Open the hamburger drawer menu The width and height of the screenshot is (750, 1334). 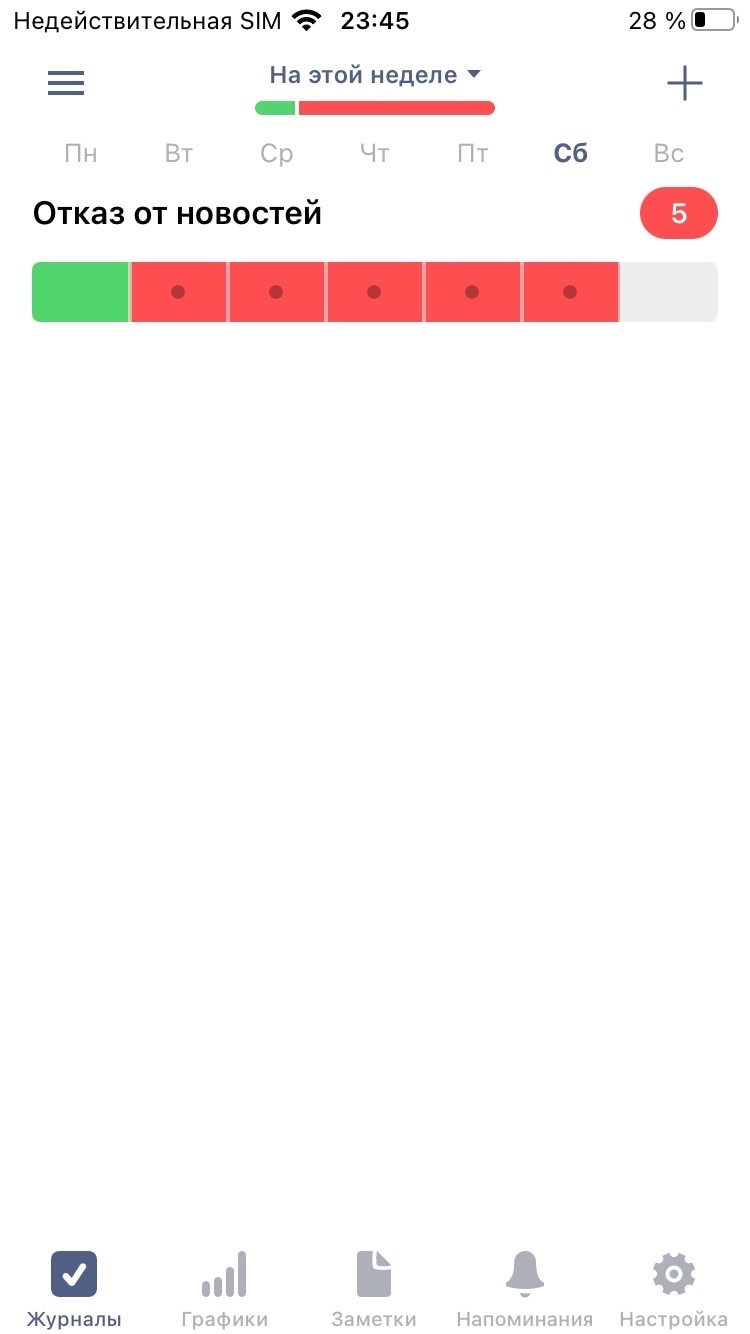66,83
